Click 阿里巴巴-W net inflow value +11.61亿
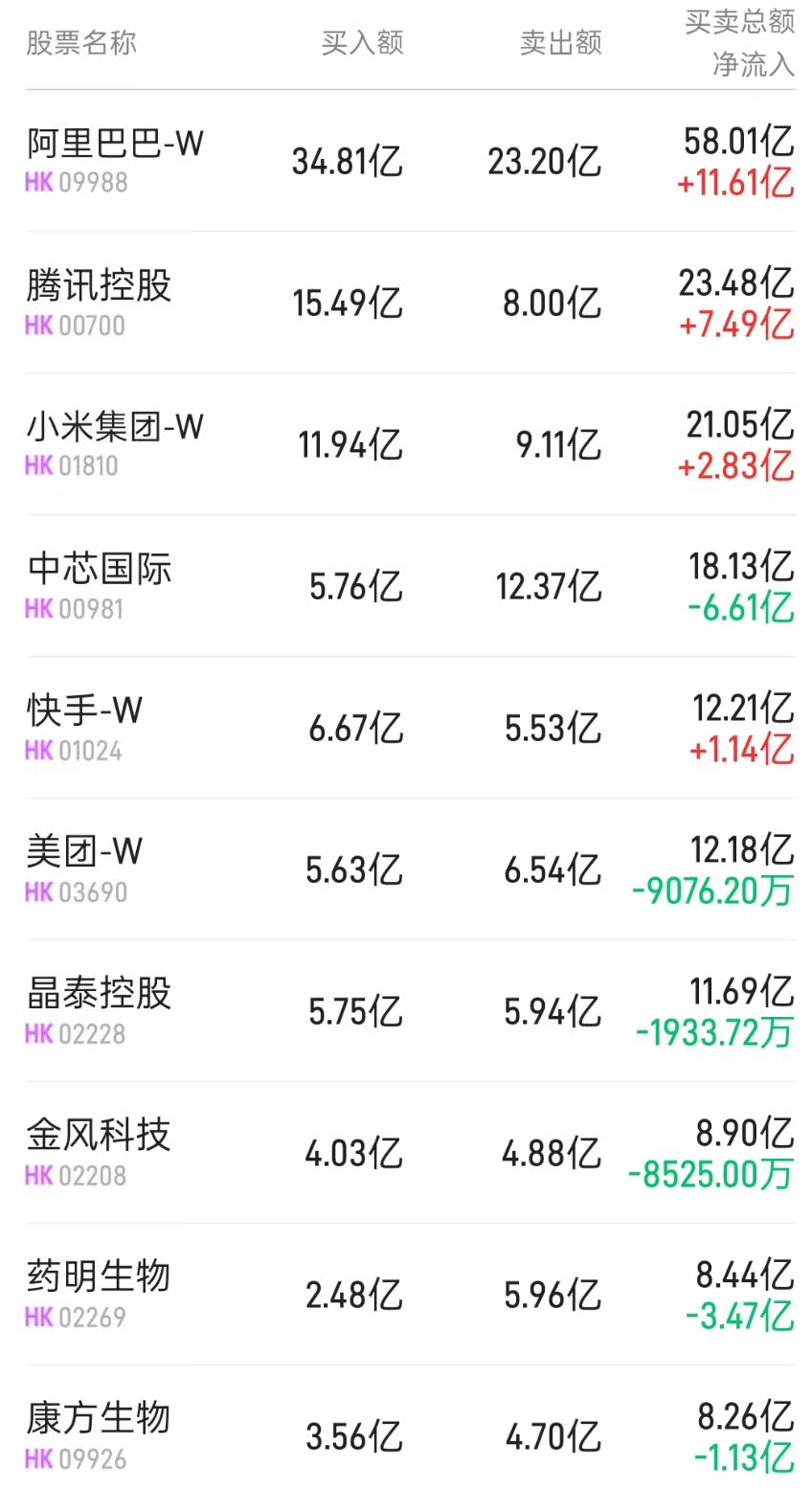 point(734,185)
